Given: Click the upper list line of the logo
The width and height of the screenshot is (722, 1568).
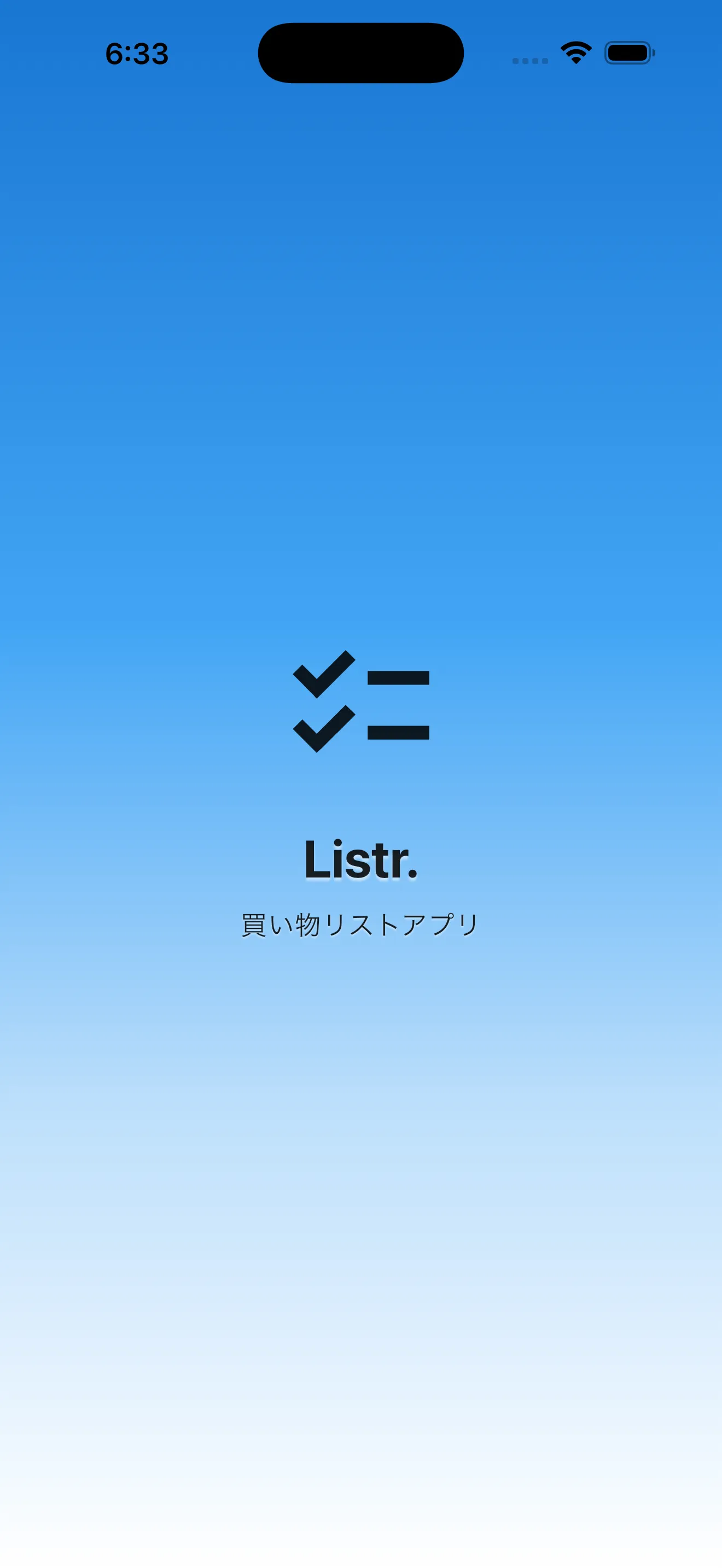Looking at the screenshot, I should [399, 677].
